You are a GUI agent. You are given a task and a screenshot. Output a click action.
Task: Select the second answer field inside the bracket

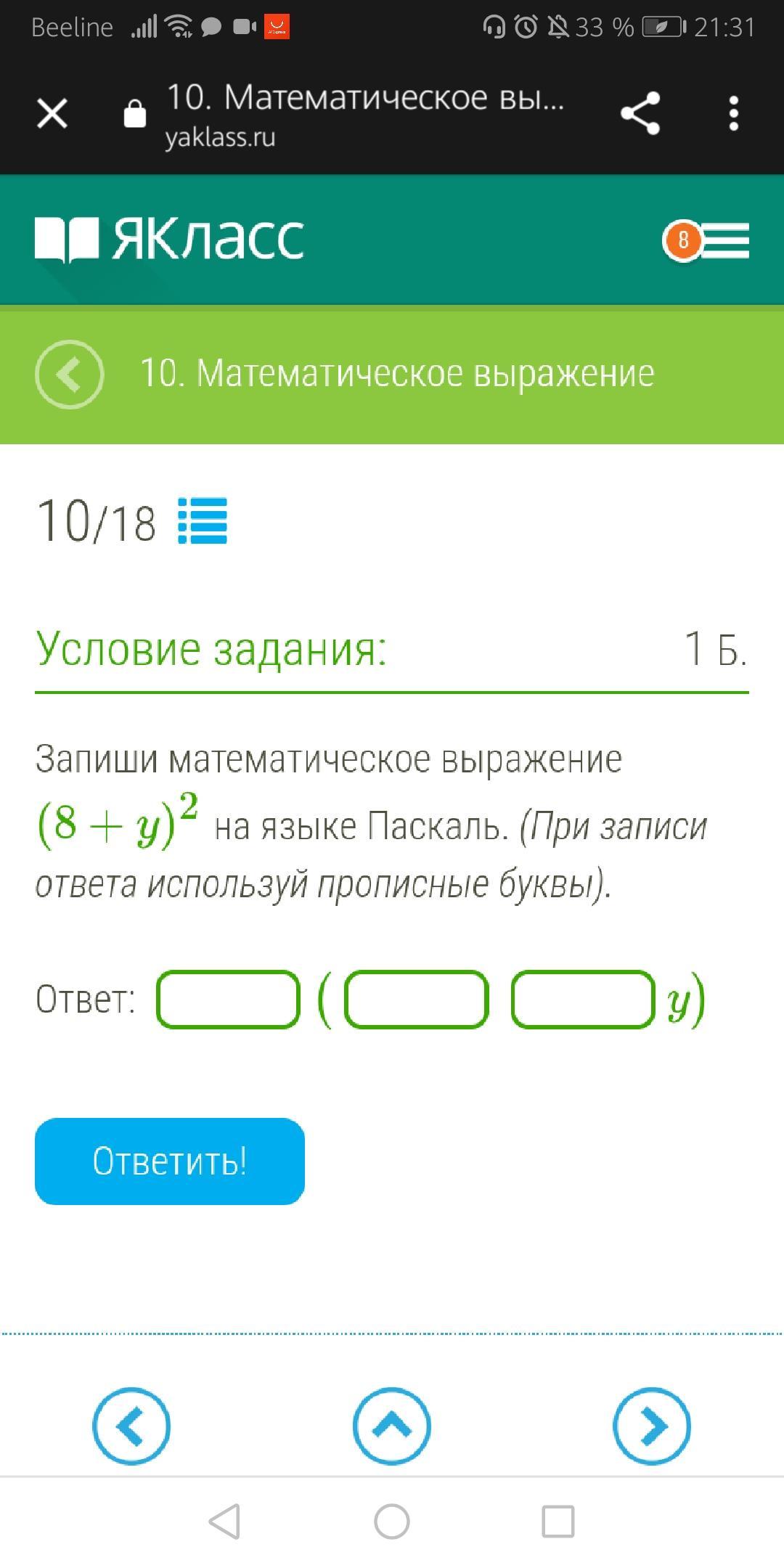[416, 1000]
